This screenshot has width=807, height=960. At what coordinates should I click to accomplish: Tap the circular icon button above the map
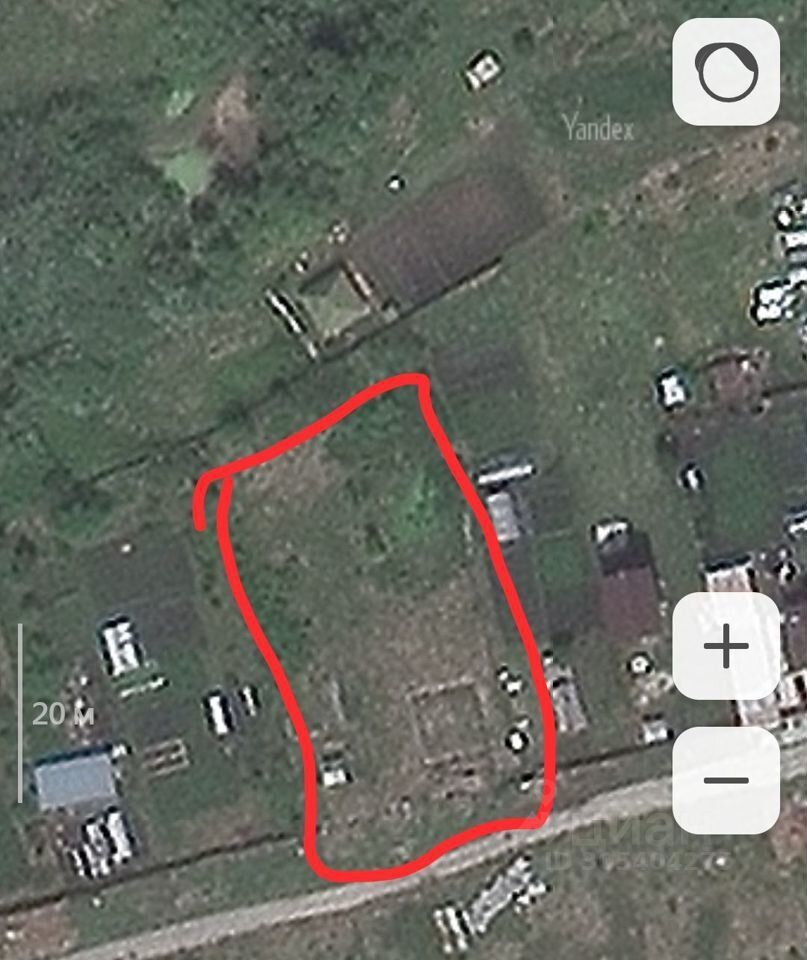[726, 72]
